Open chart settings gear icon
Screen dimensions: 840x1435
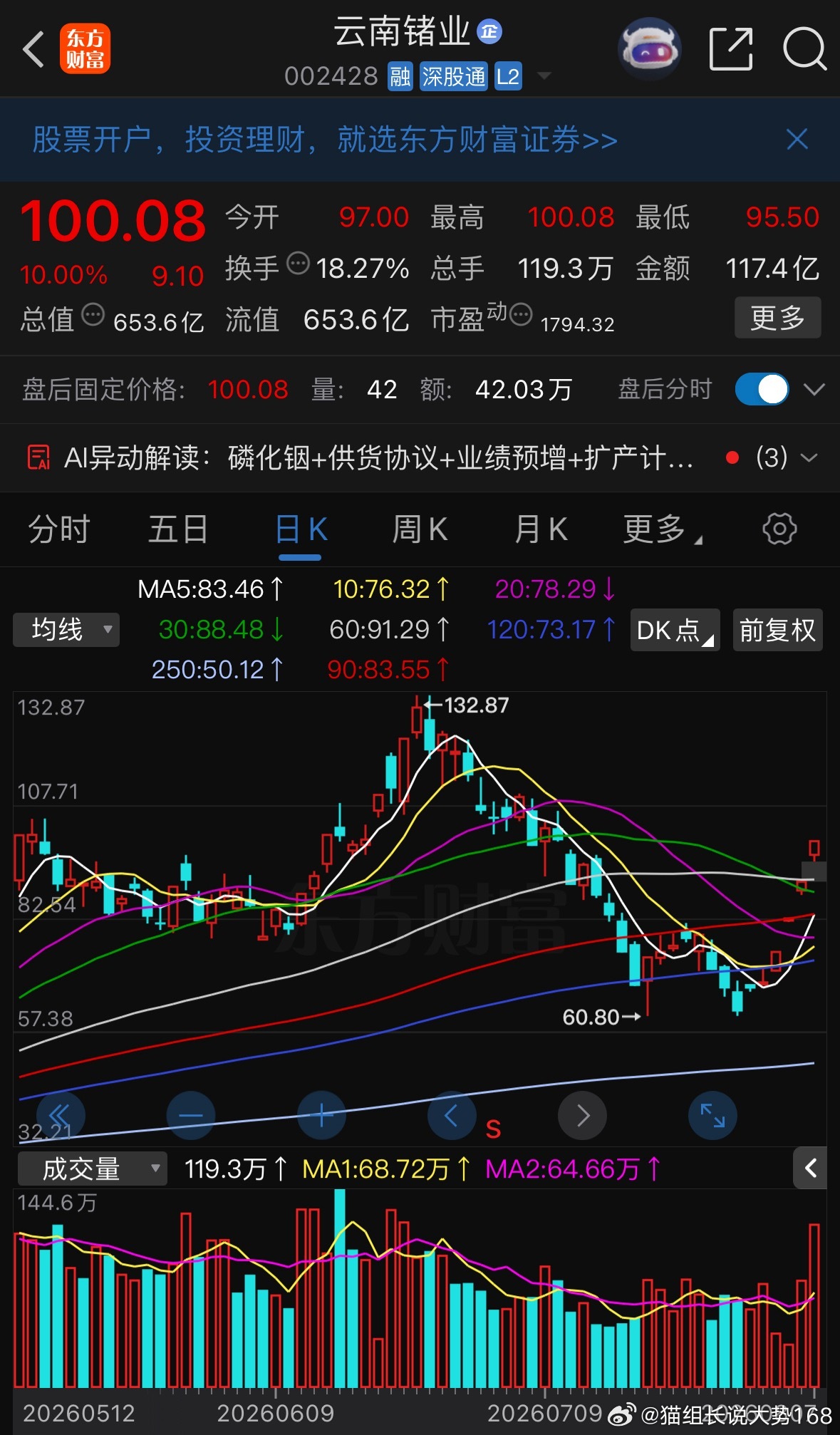(x=779, y=529)
